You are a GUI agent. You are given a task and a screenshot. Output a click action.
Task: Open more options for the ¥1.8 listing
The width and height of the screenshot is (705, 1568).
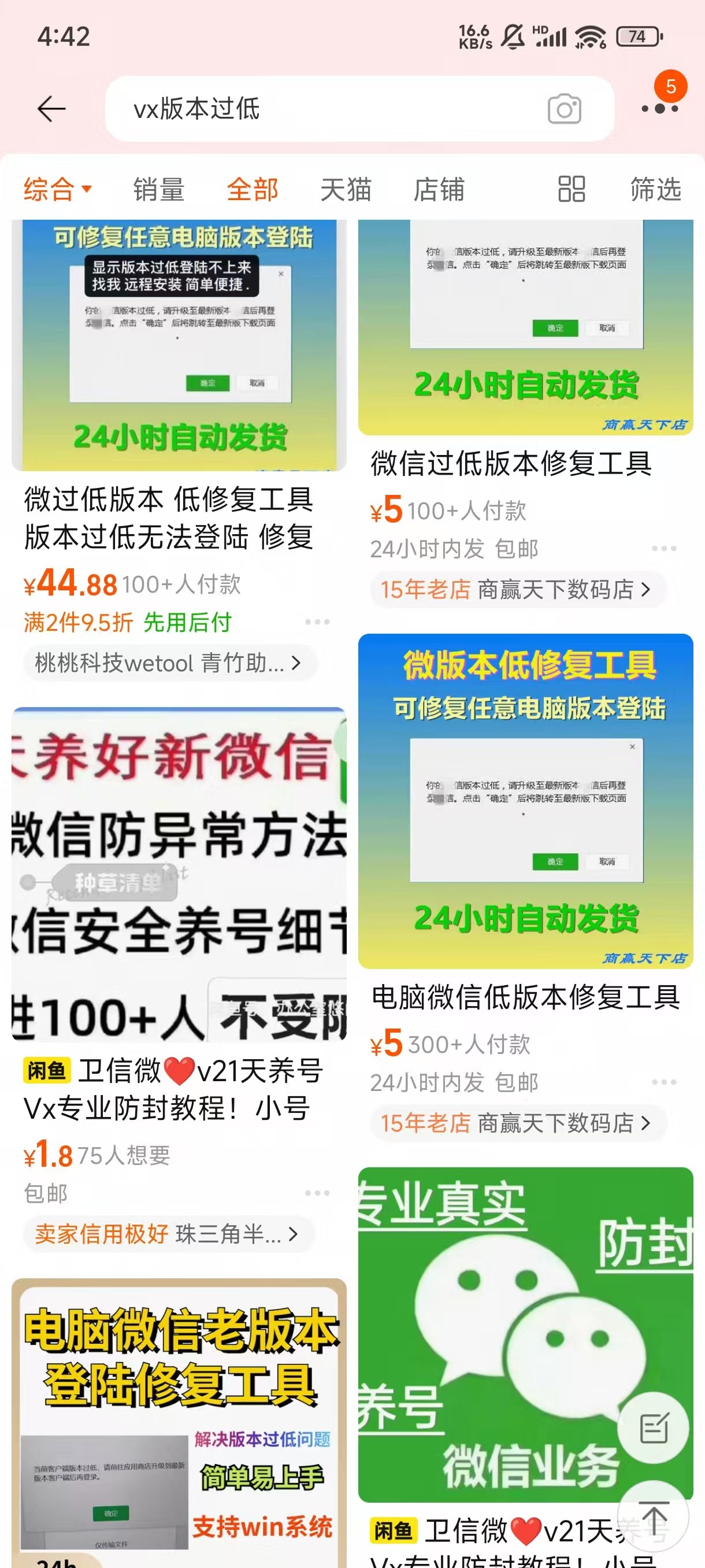[317, 1193]
